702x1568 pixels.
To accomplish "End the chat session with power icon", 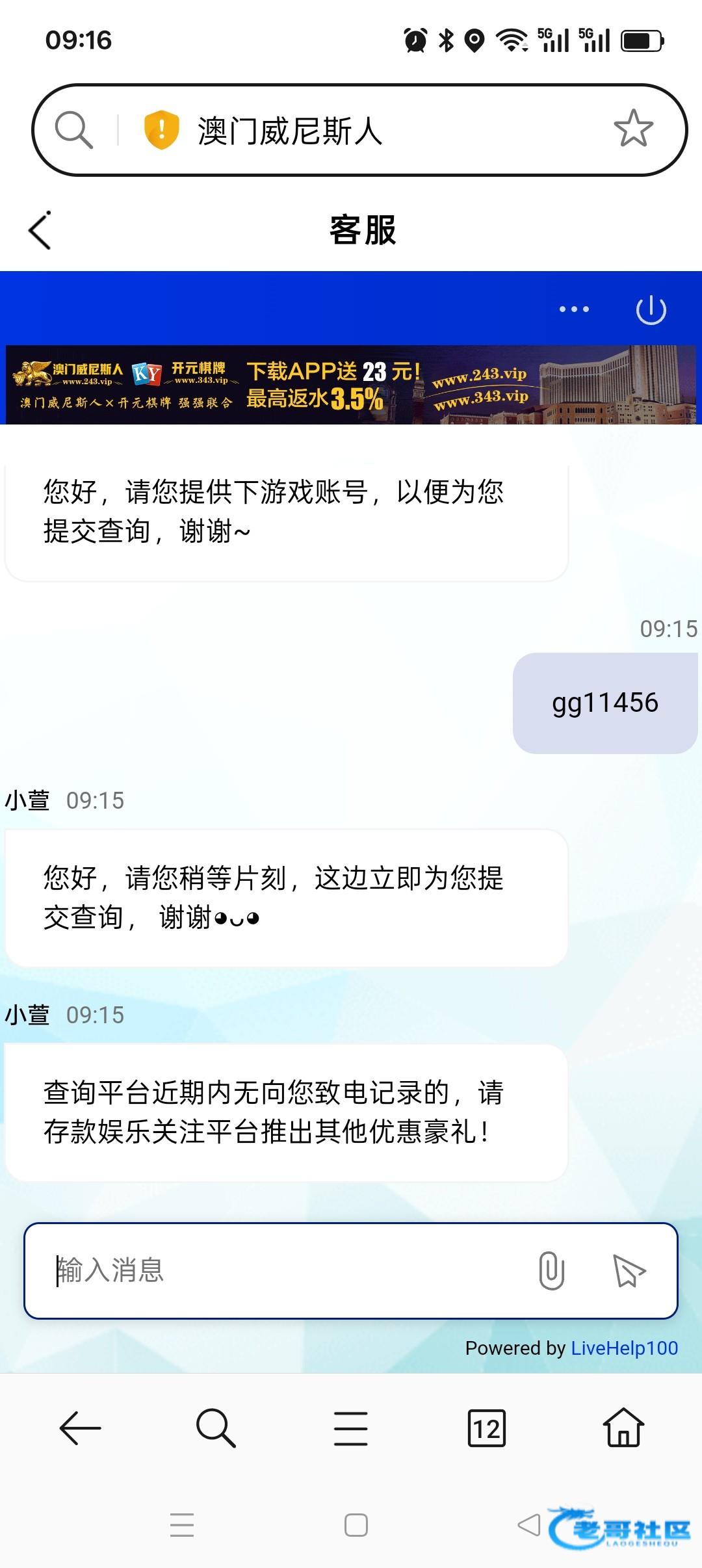I will pos(651,310).
